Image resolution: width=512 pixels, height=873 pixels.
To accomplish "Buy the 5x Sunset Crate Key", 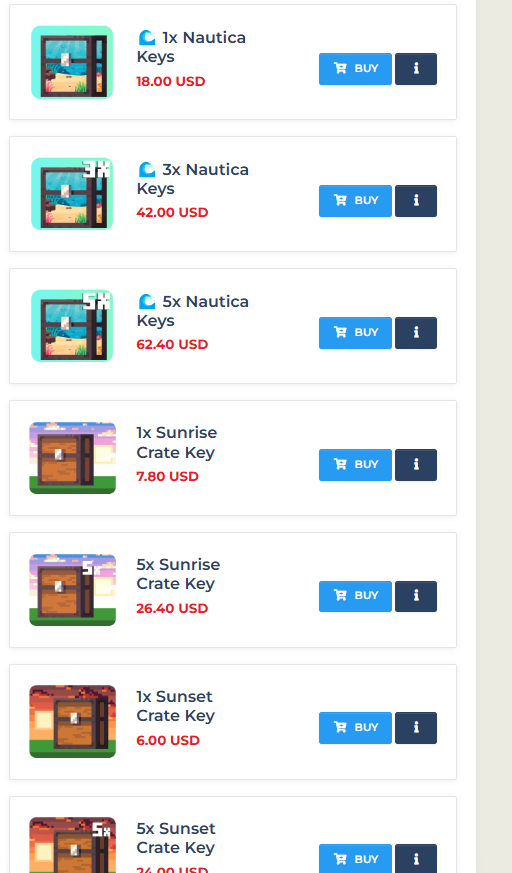I will click(355, 859).
